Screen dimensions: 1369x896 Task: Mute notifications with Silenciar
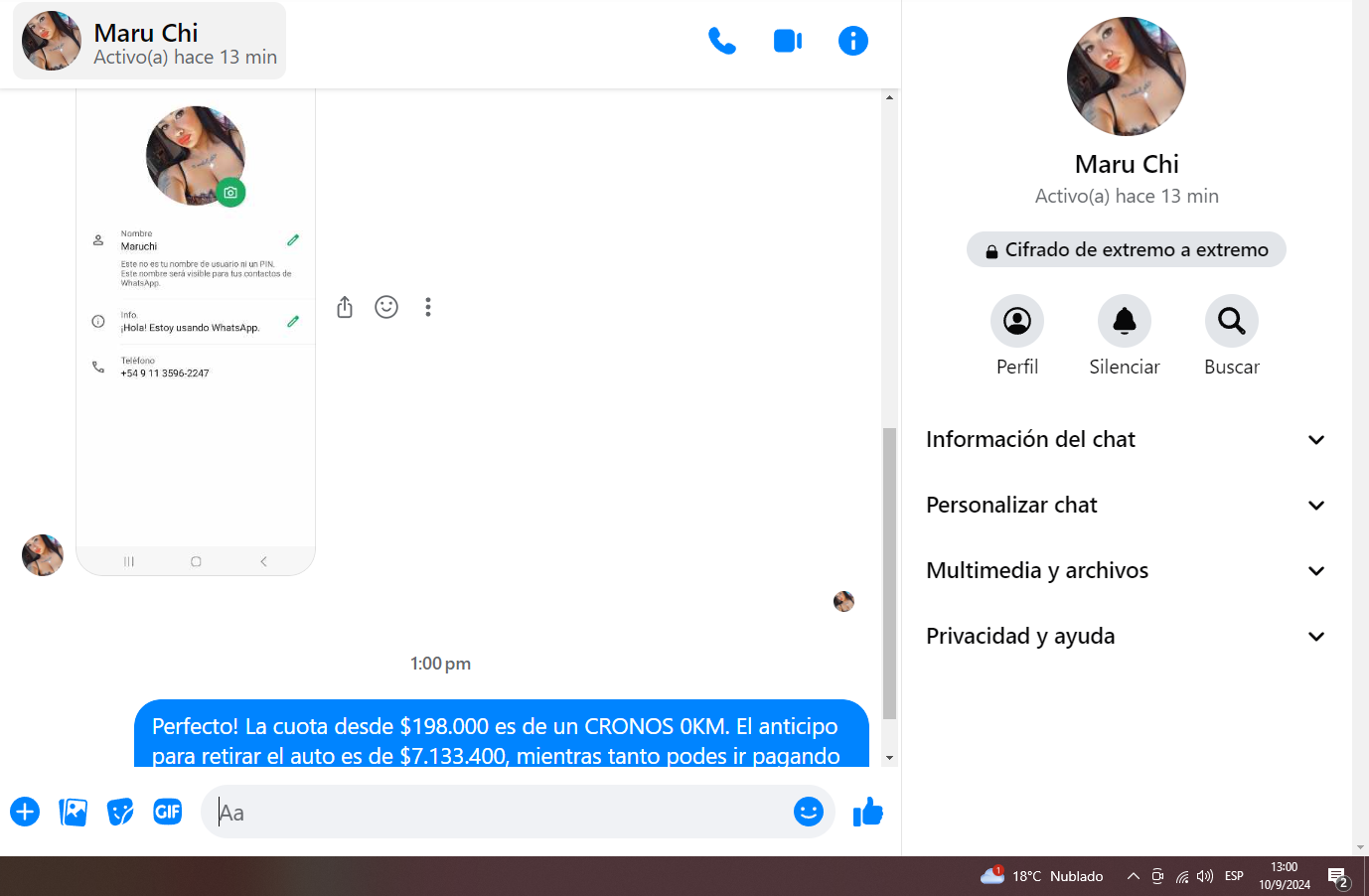pos(1124,321)
